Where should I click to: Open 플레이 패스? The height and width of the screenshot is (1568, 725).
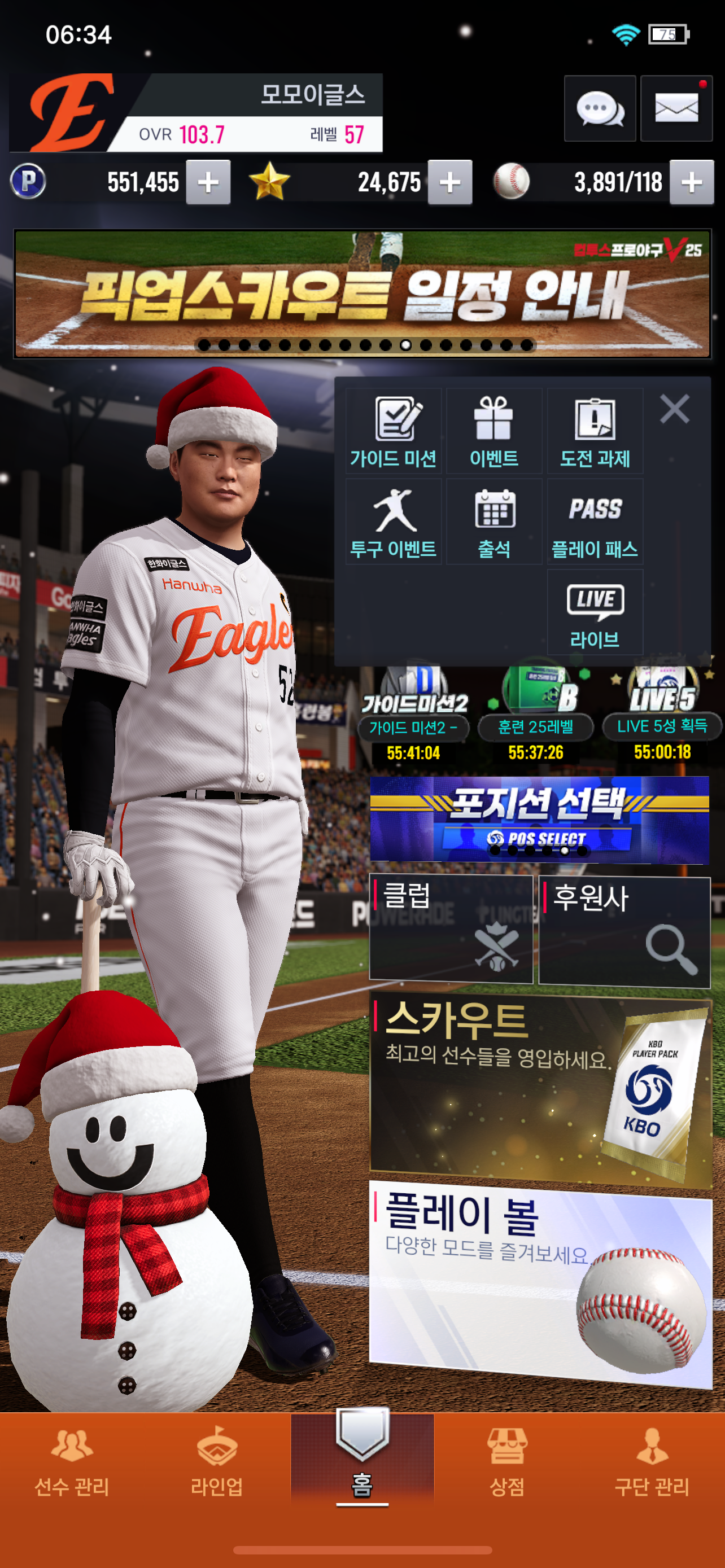[x=595, y=522]
